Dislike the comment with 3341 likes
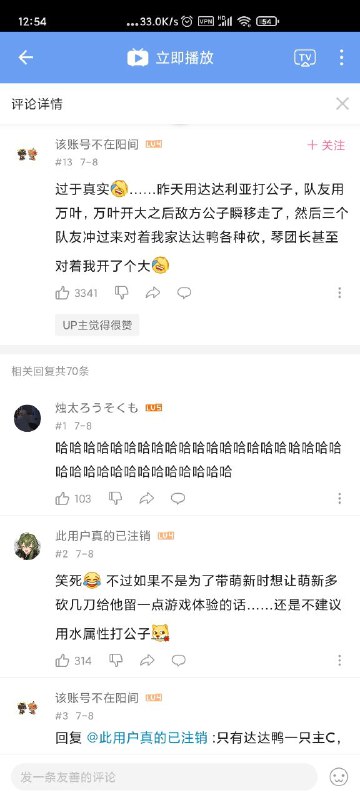 tap(121, 292)
